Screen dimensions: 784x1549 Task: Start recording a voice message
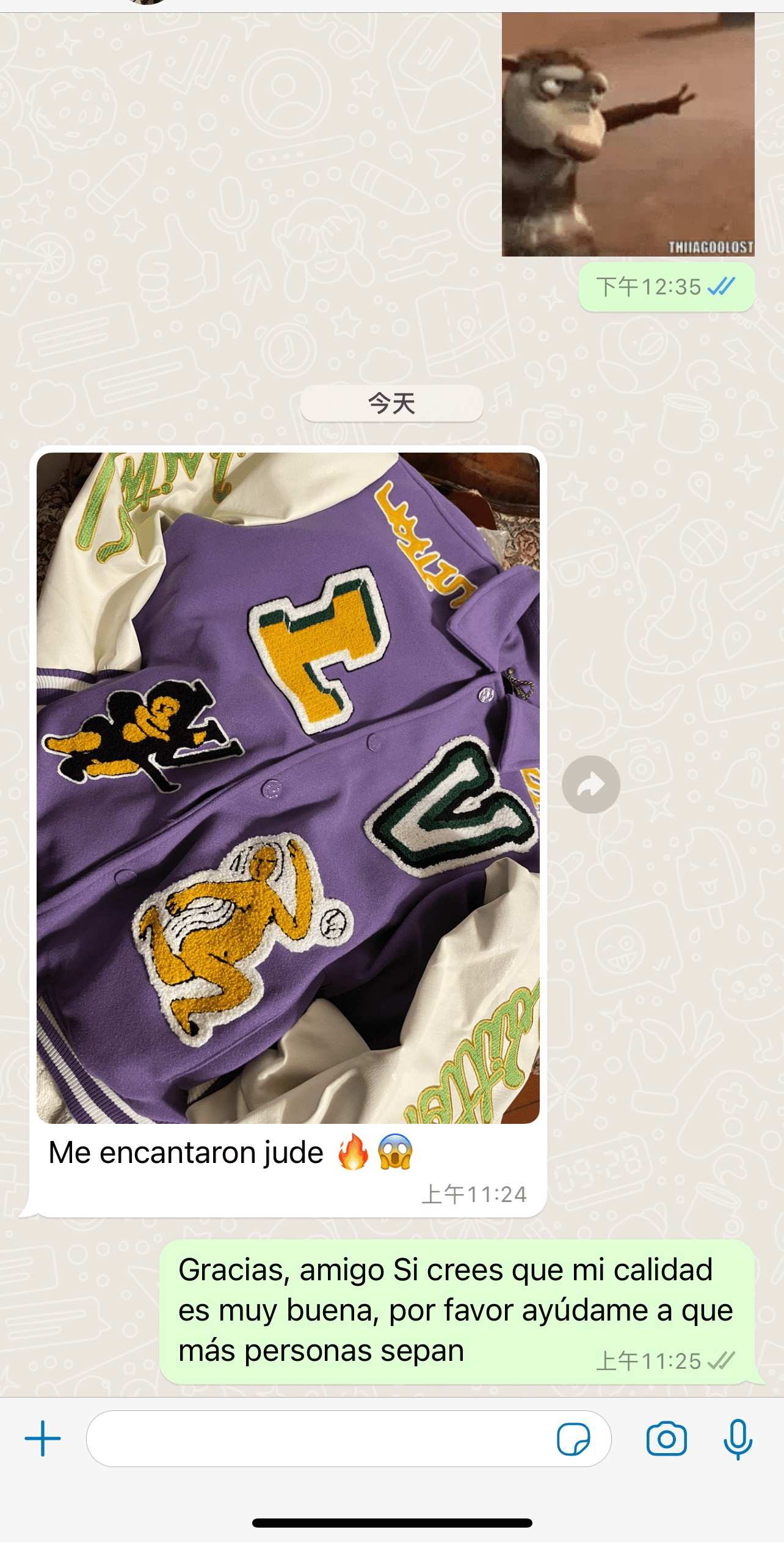(x=738, y=1438)
